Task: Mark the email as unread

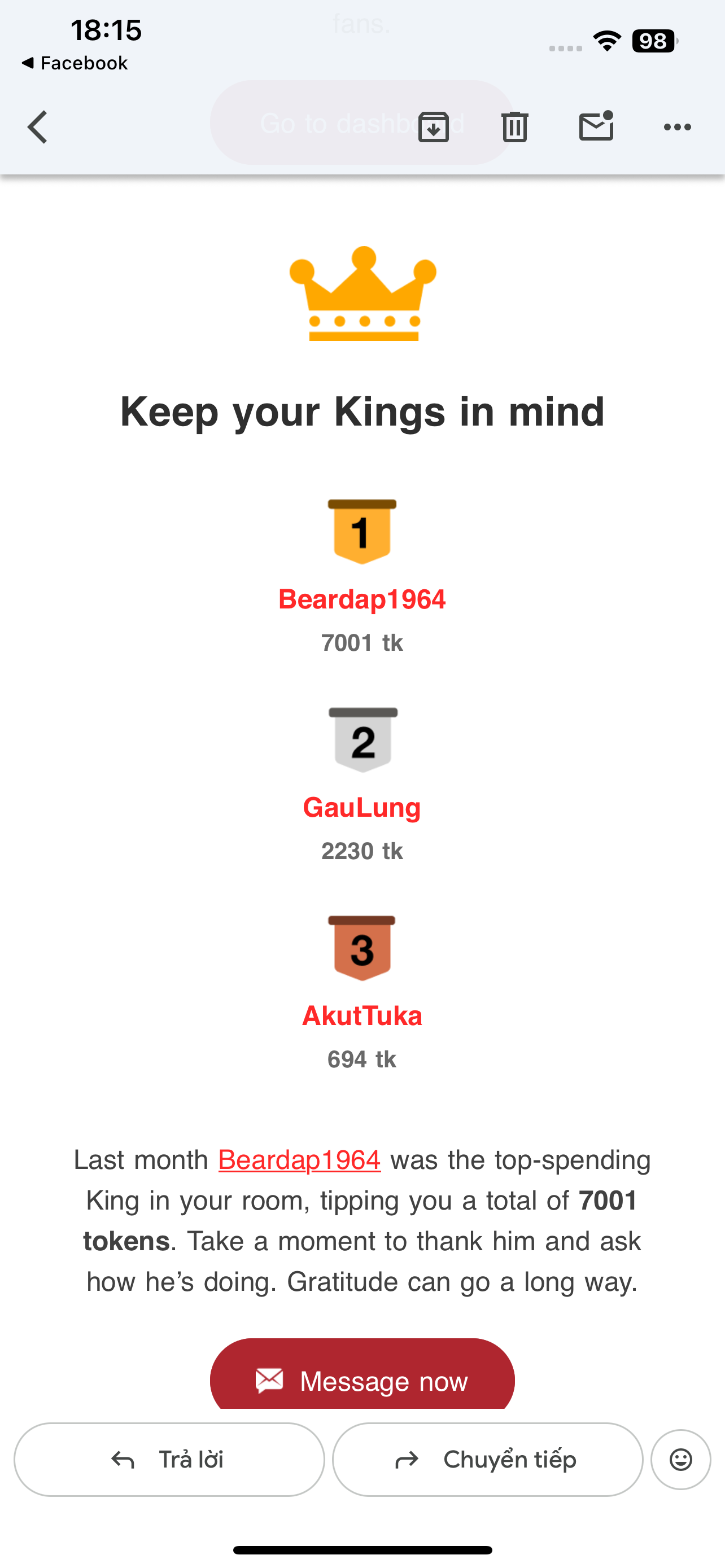Action: tap(595, 126)
